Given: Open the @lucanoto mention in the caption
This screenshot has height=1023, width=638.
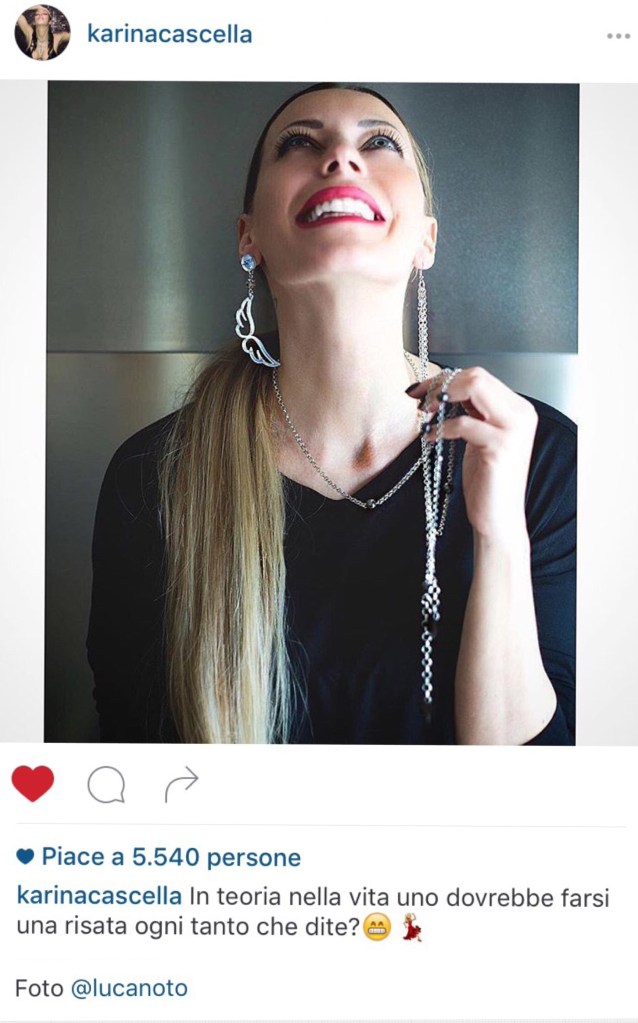Looking at the screenshot, I should click(129, 989).
